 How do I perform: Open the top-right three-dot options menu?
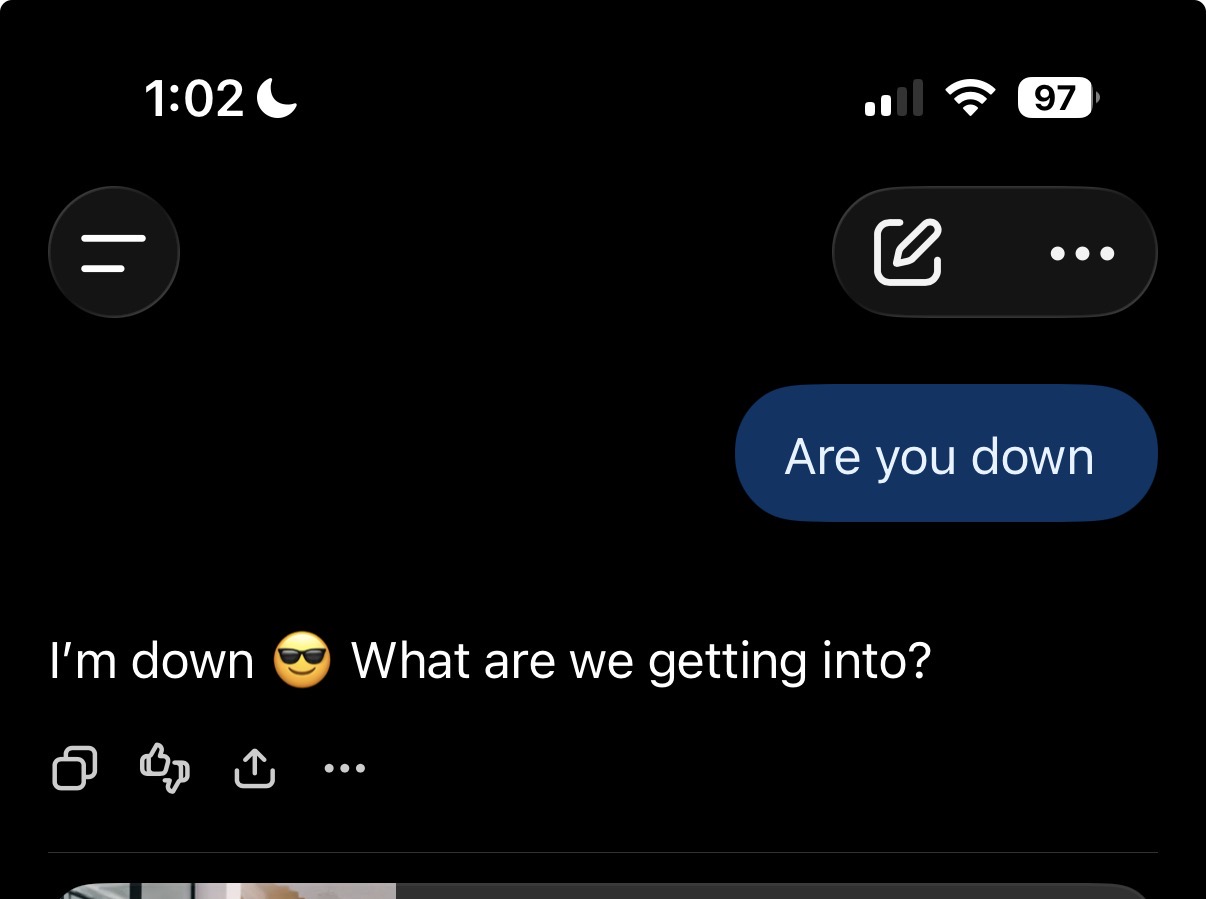point(1082,253)
